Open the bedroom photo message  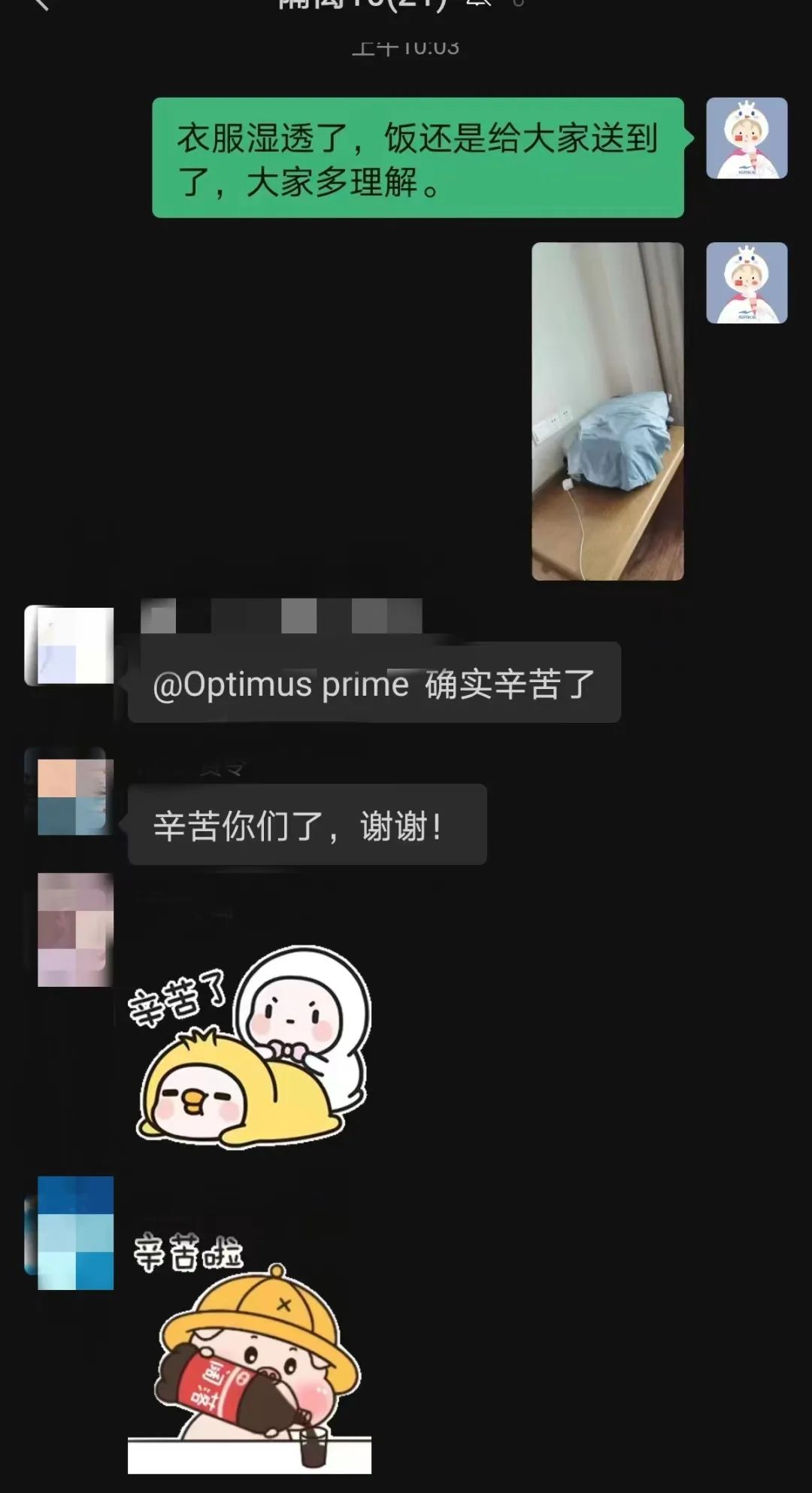[607, 411]
